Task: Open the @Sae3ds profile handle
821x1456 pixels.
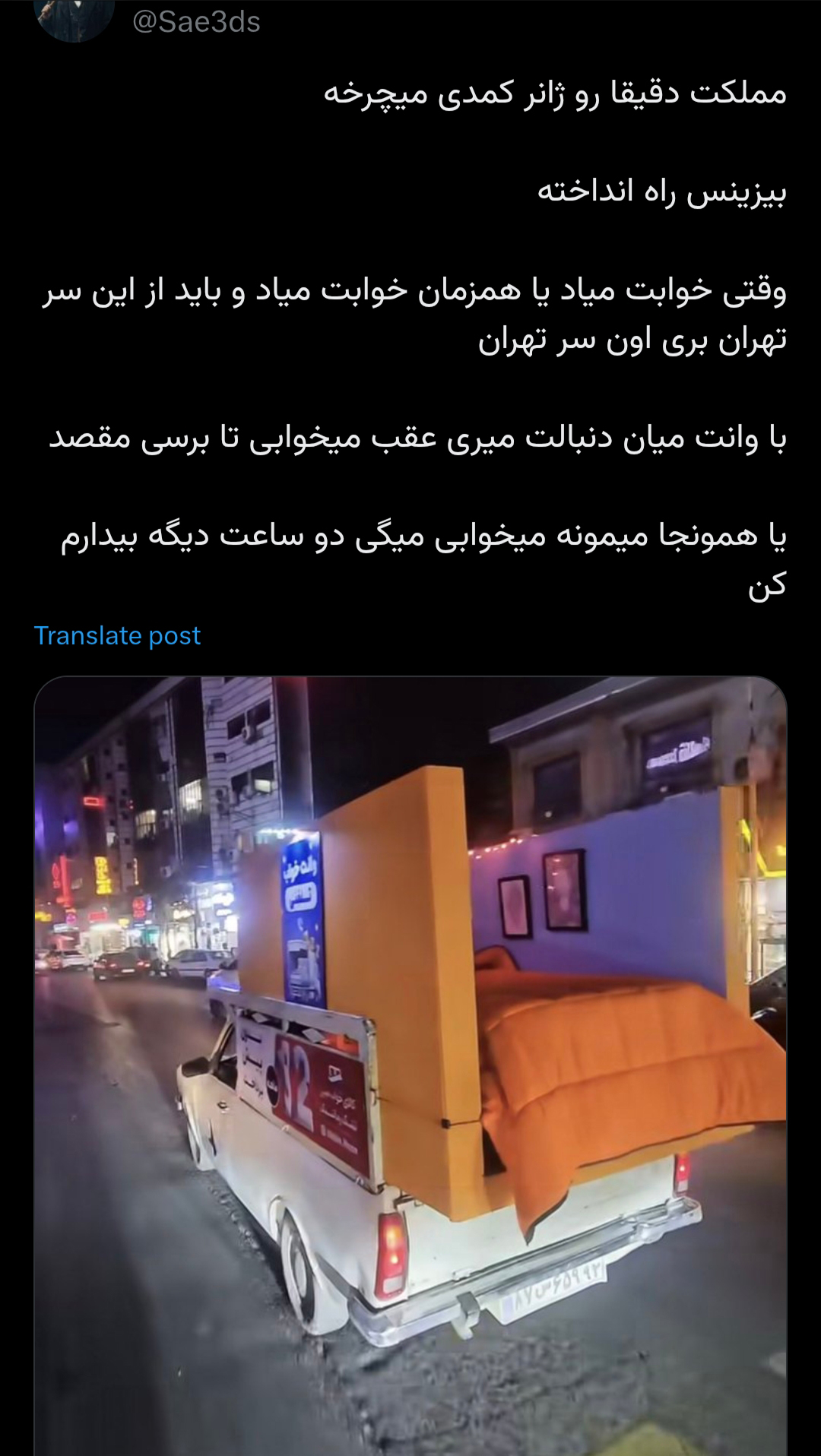Action: point(196,22)
